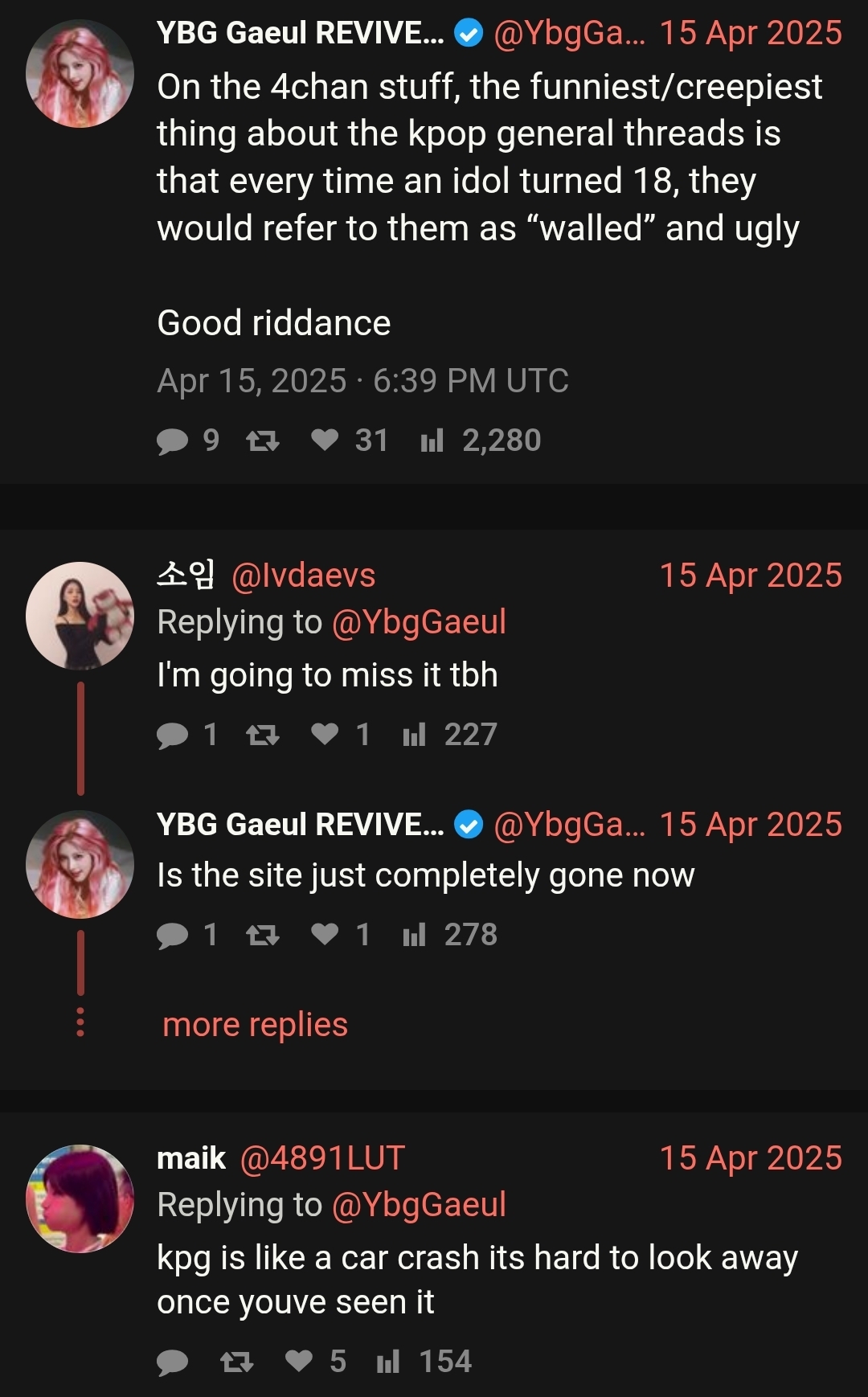868x1397 pixels.
Task: Open replies on the main 4chan tweet
Action: [x=172, y=440]
